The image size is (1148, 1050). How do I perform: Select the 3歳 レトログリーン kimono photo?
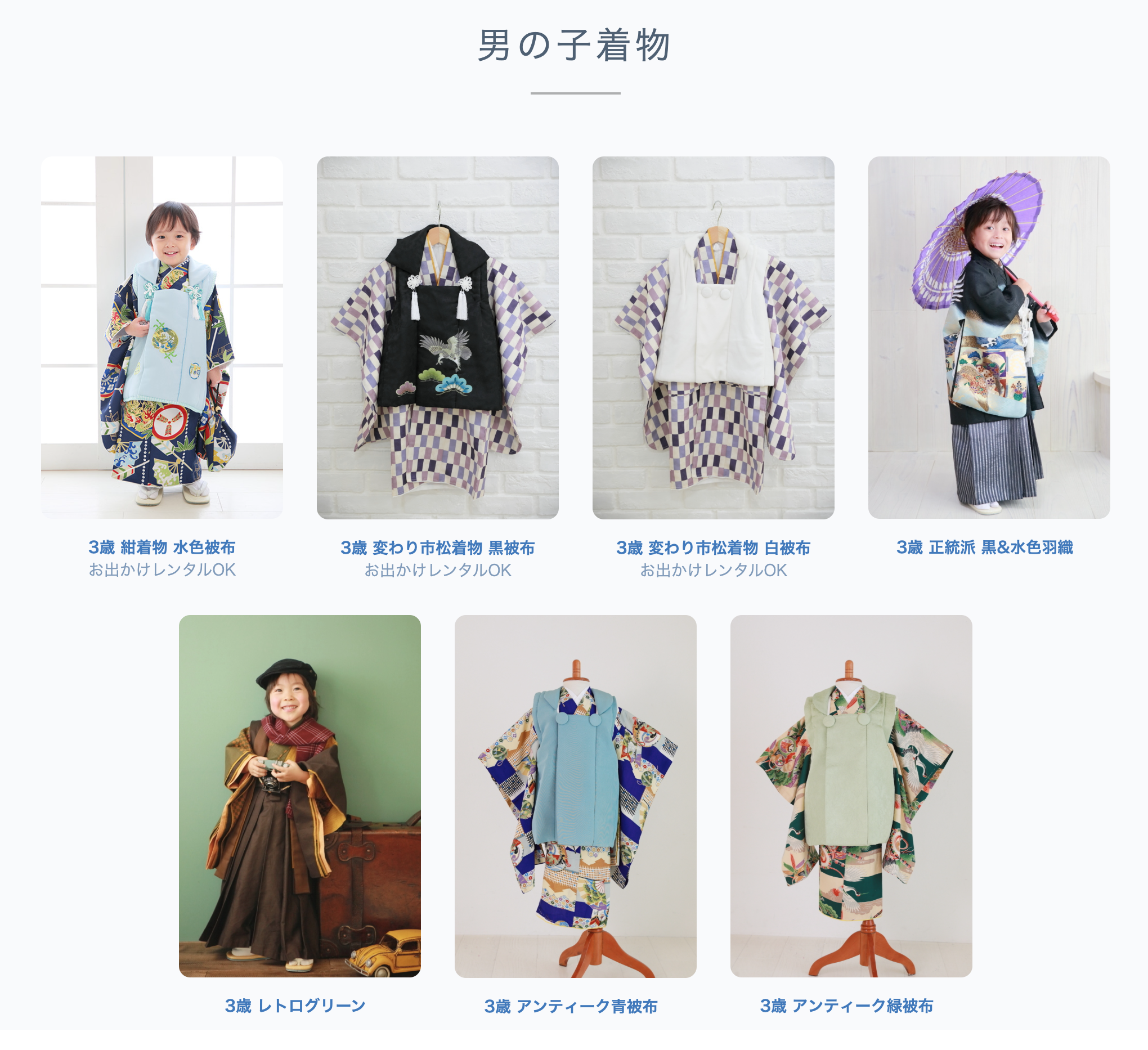click(299, 796)
